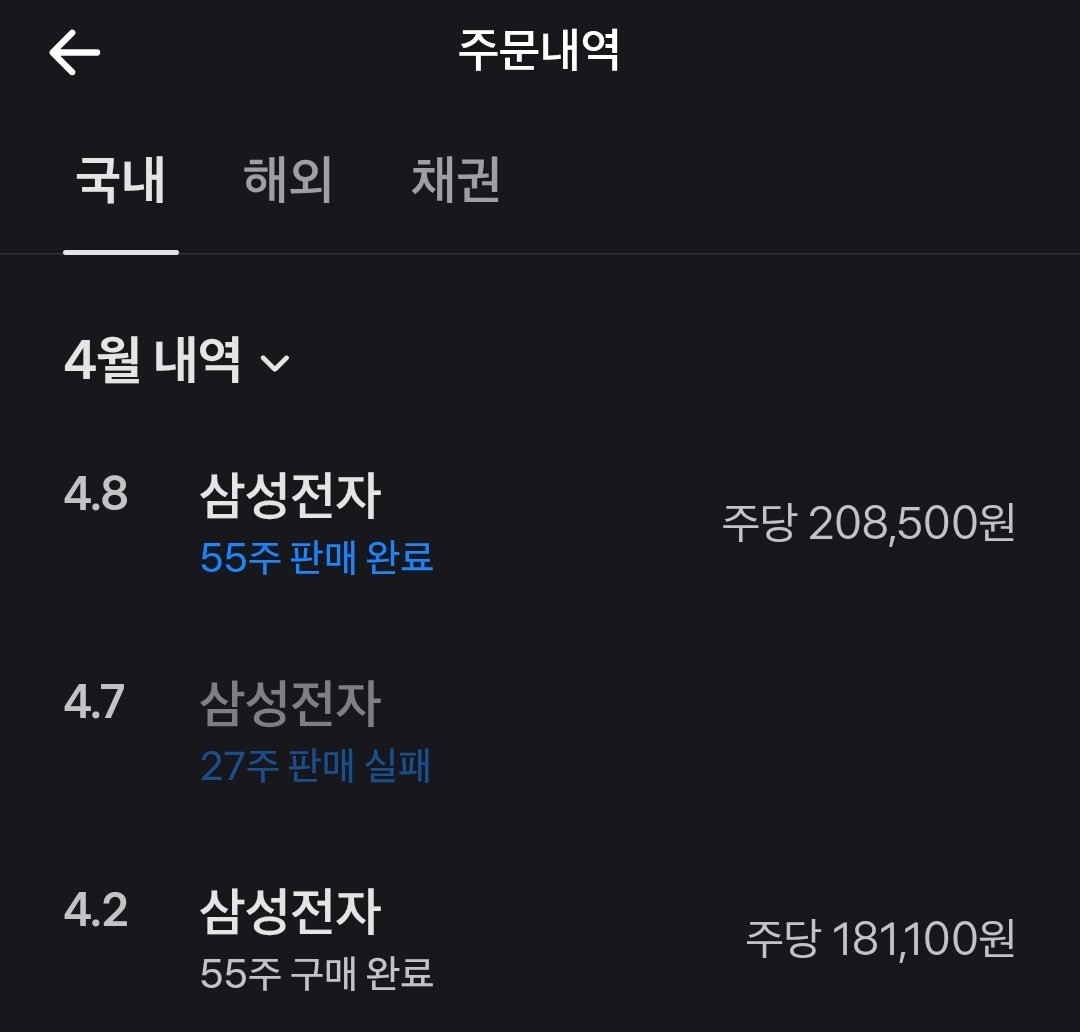Switch to the 해외 tab
1080x1032 pixels.
click(x=288, y=183)
